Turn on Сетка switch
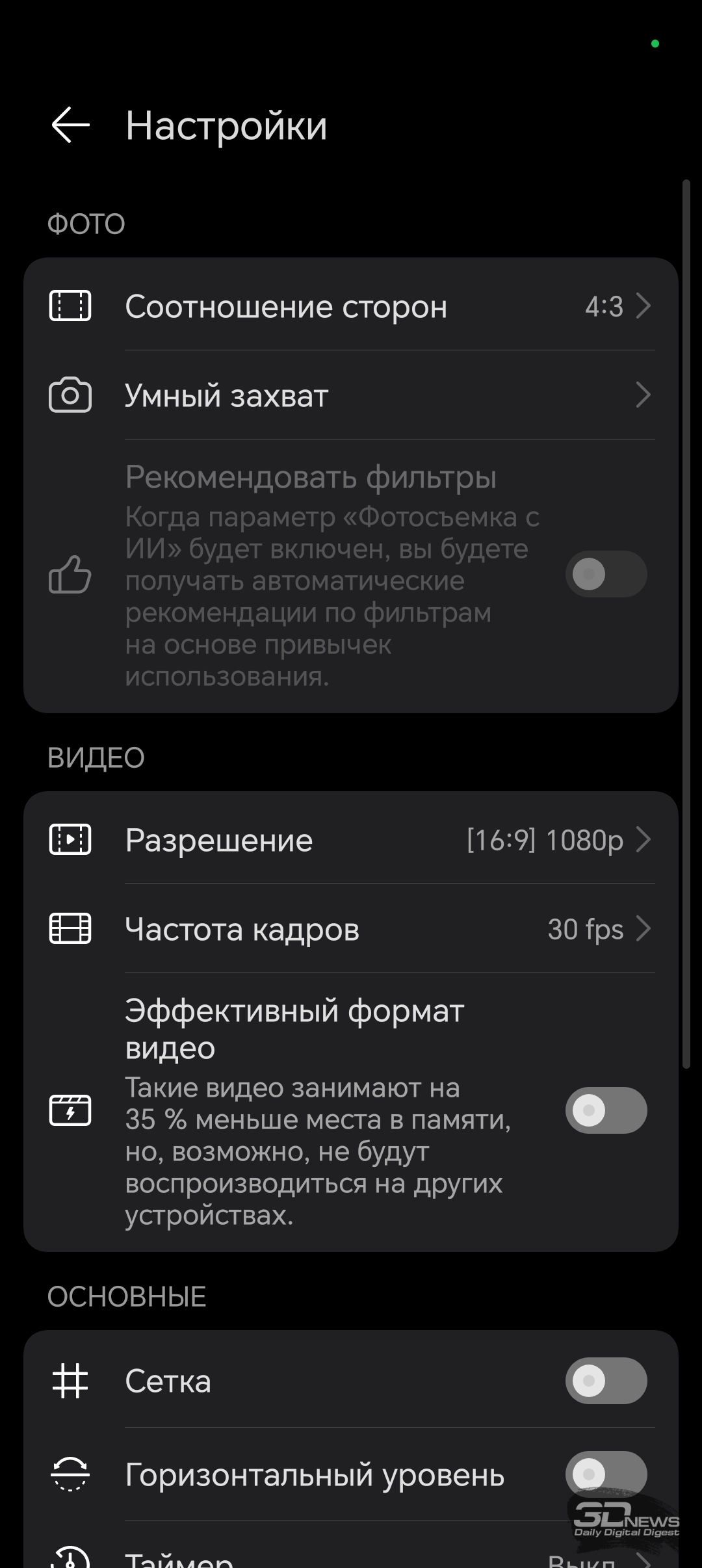702x1568 pixels. coord(606,1380)
